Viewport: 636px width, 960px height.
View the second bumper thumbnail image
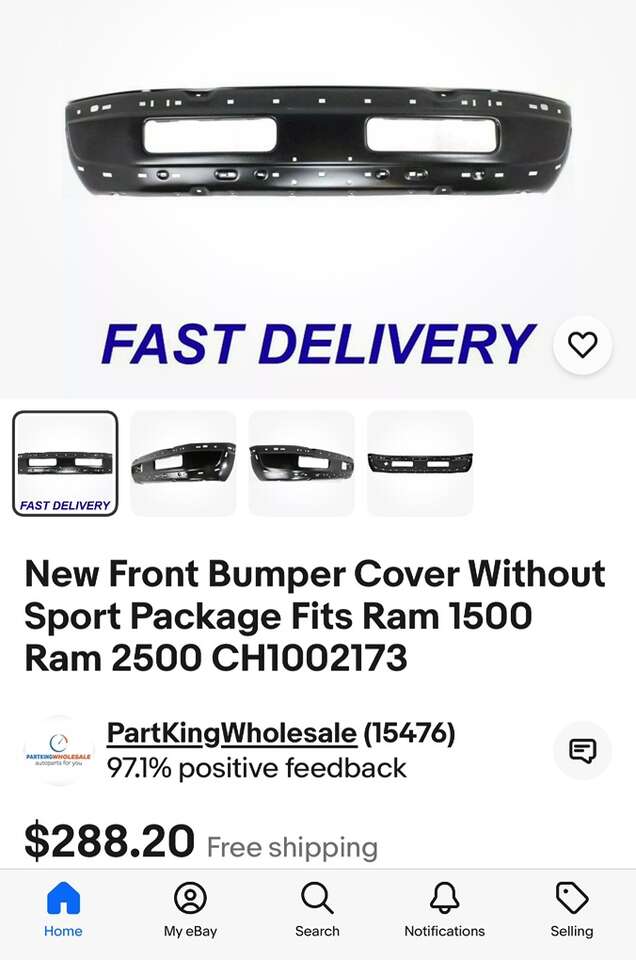tap(183, 463)
